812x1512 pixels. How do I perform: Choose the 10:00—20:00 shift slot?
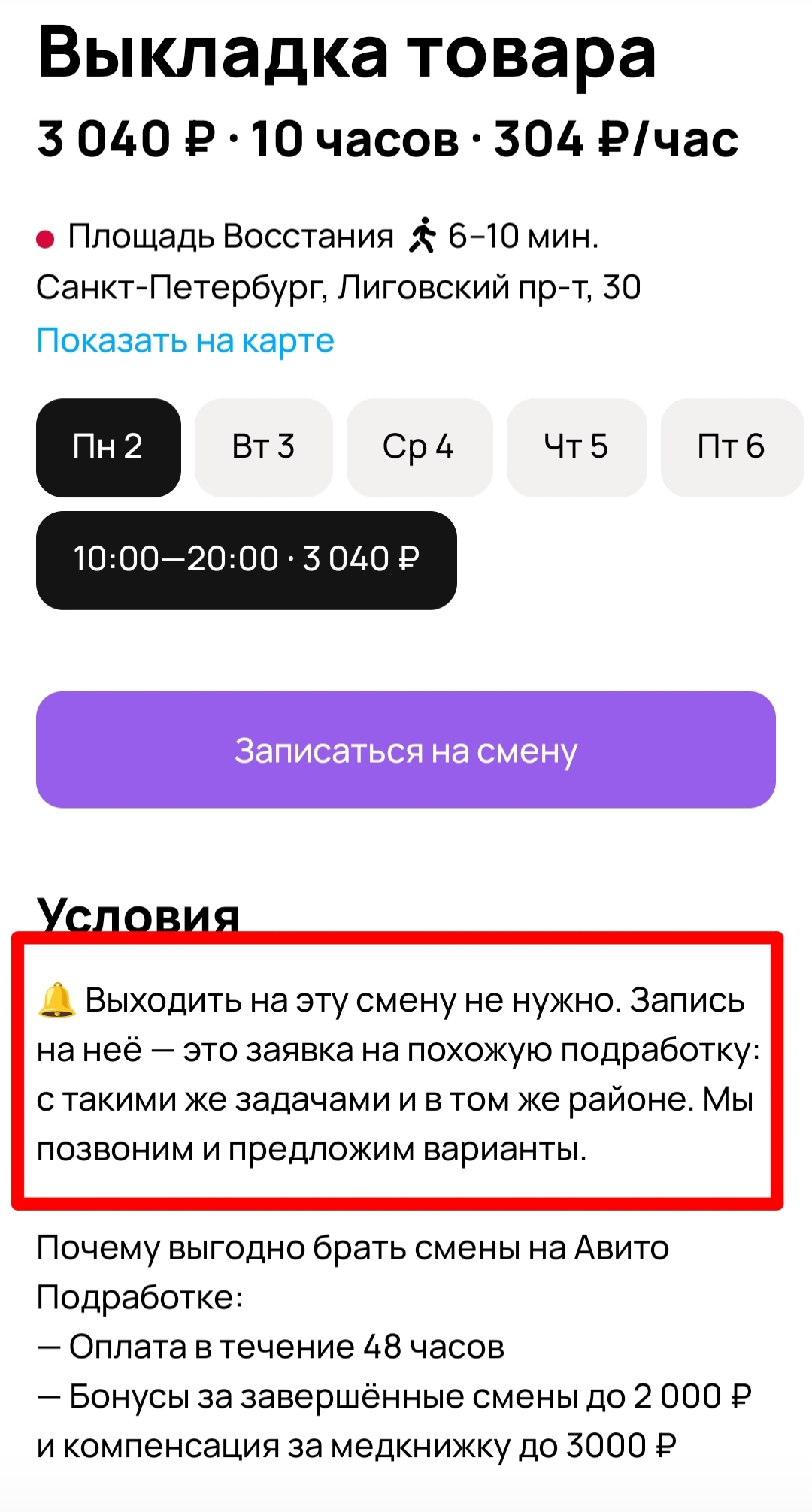tap(246, 560)
